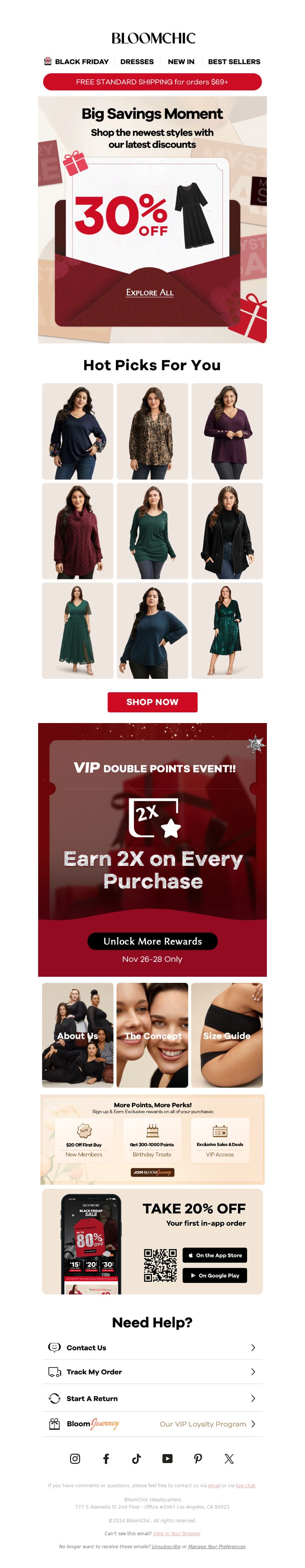Get the app on Google Play
The height and width of the screenshot is (1568, 305).
[214, 1275]
